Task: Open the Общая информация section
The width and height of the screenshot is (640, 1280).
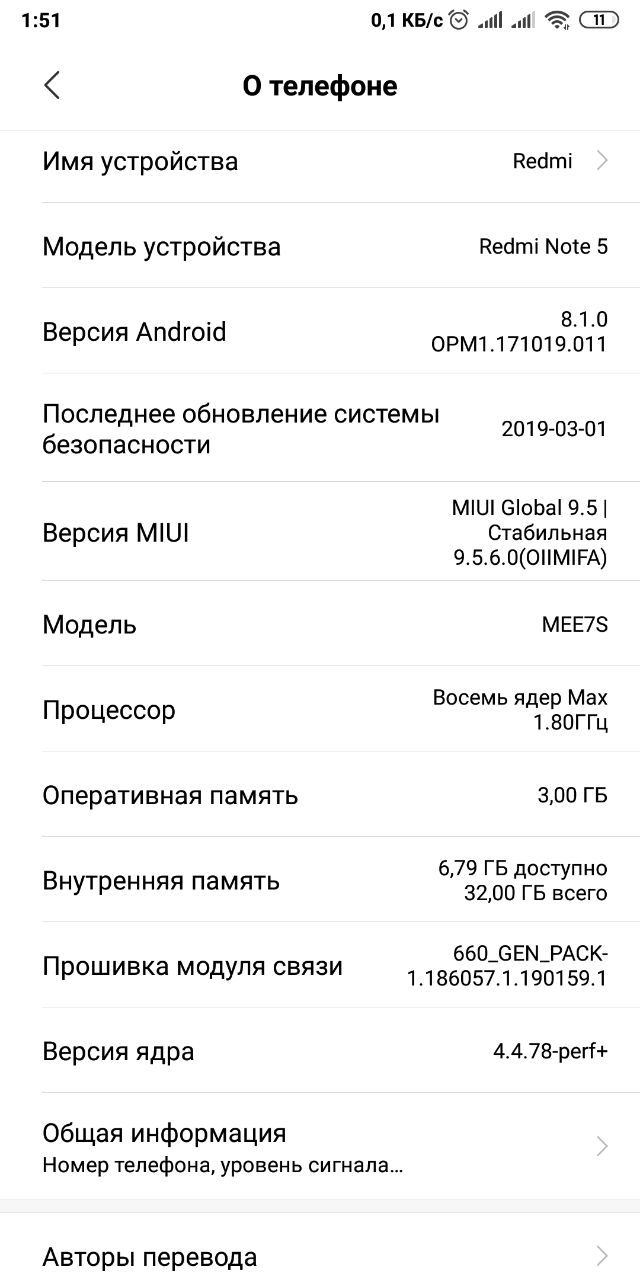Action: (x=320, y=1146)
